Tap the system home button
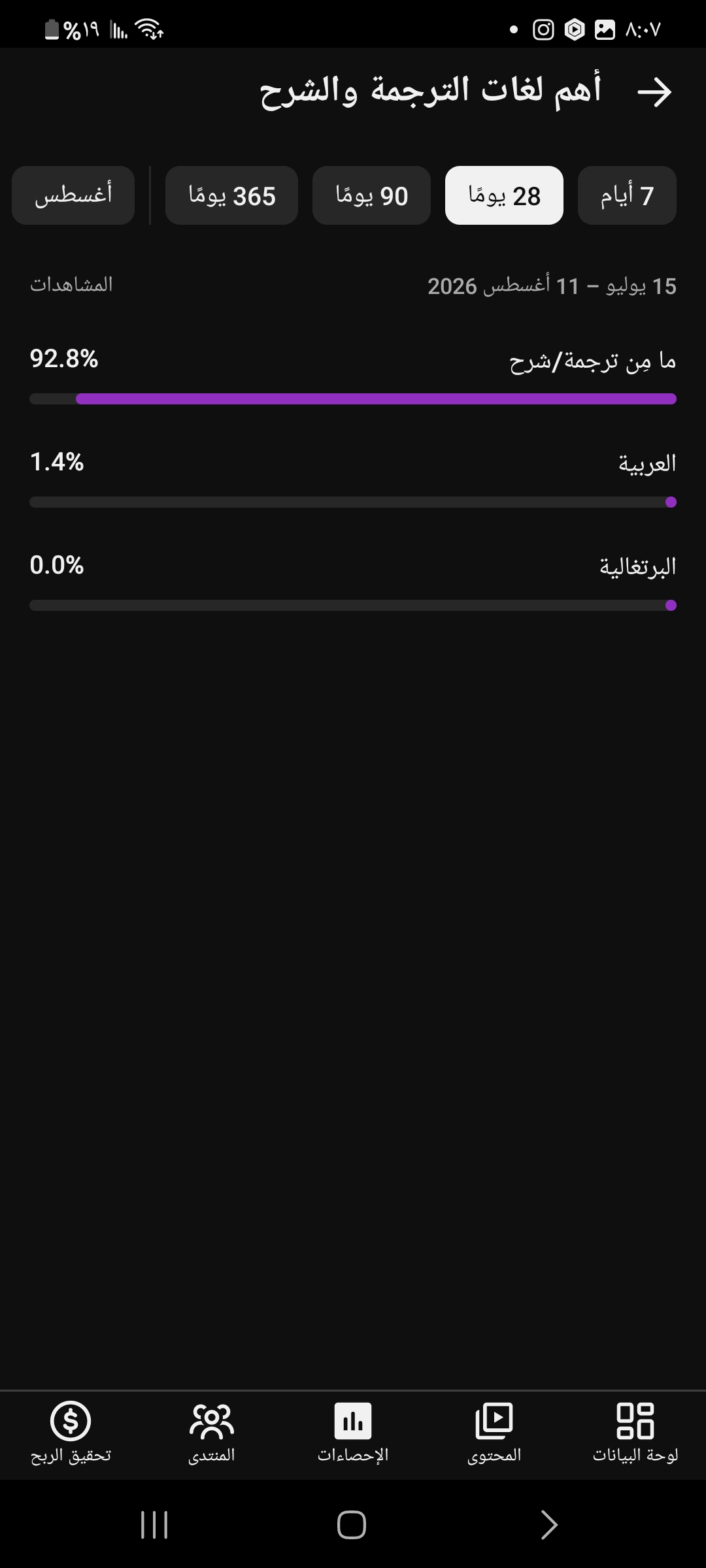 click(352, 1525)
